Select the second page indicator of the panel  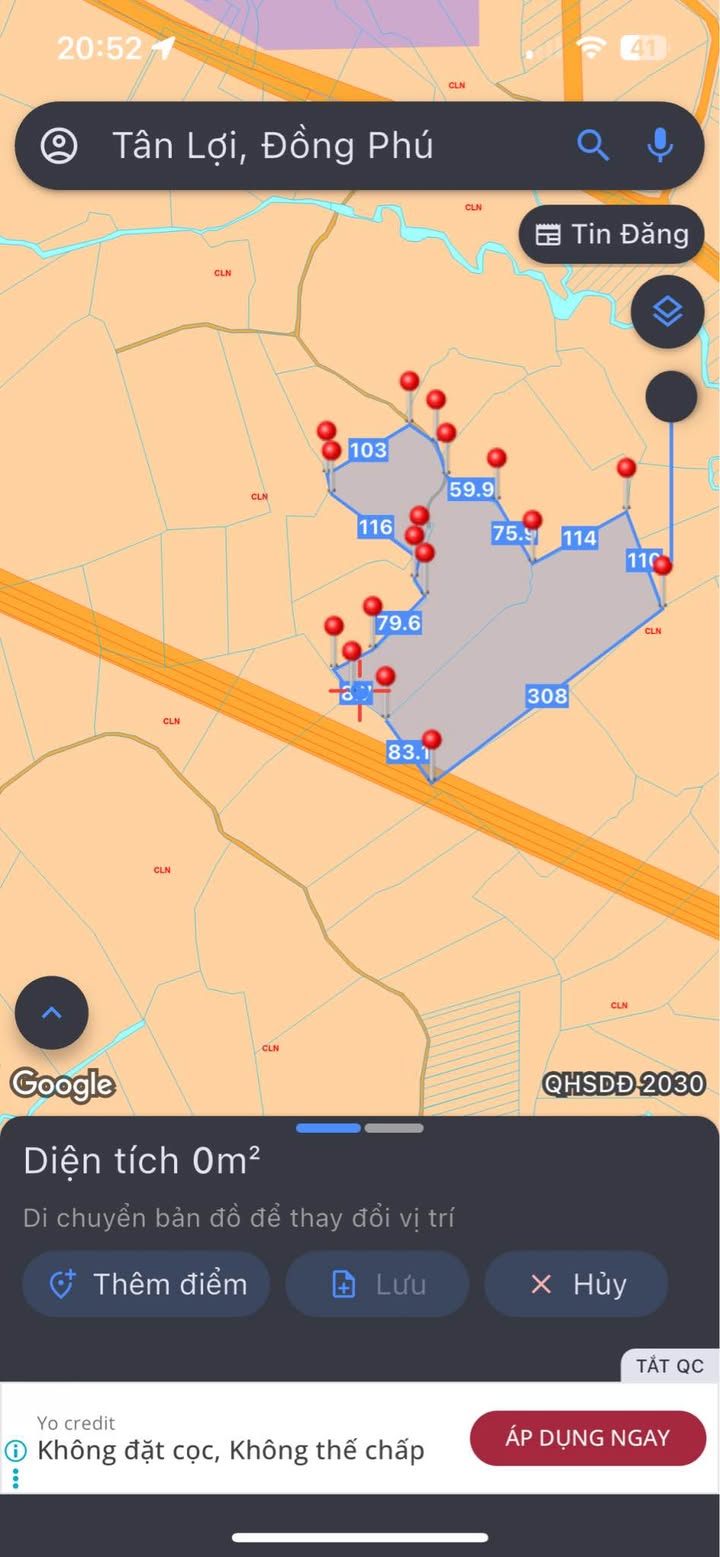click(394, 1128)
